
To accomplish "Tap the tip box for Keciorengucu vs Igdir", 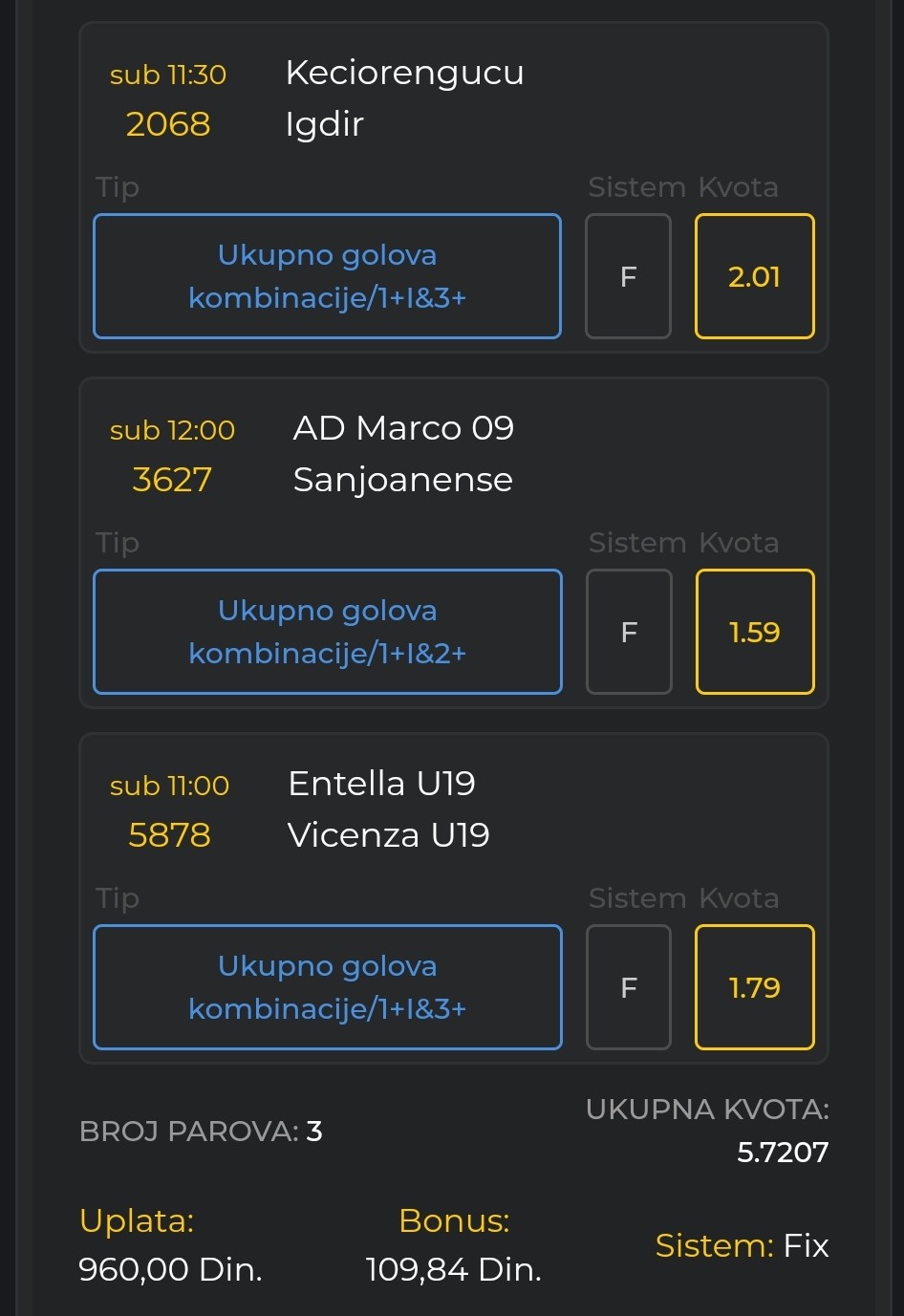I will coord(327,276).
